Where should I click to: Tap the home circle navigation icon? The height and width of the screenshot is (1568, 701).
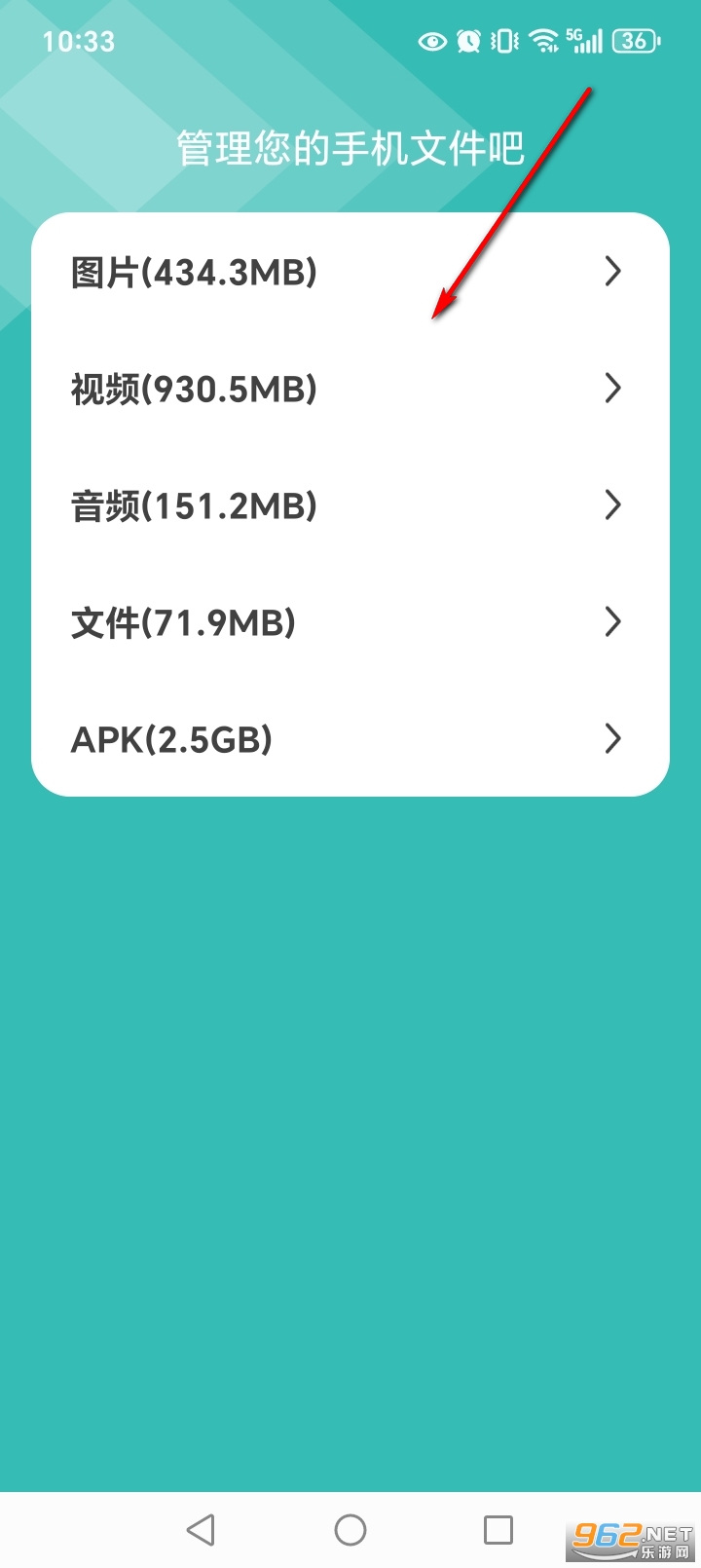tap(350, 1529)
